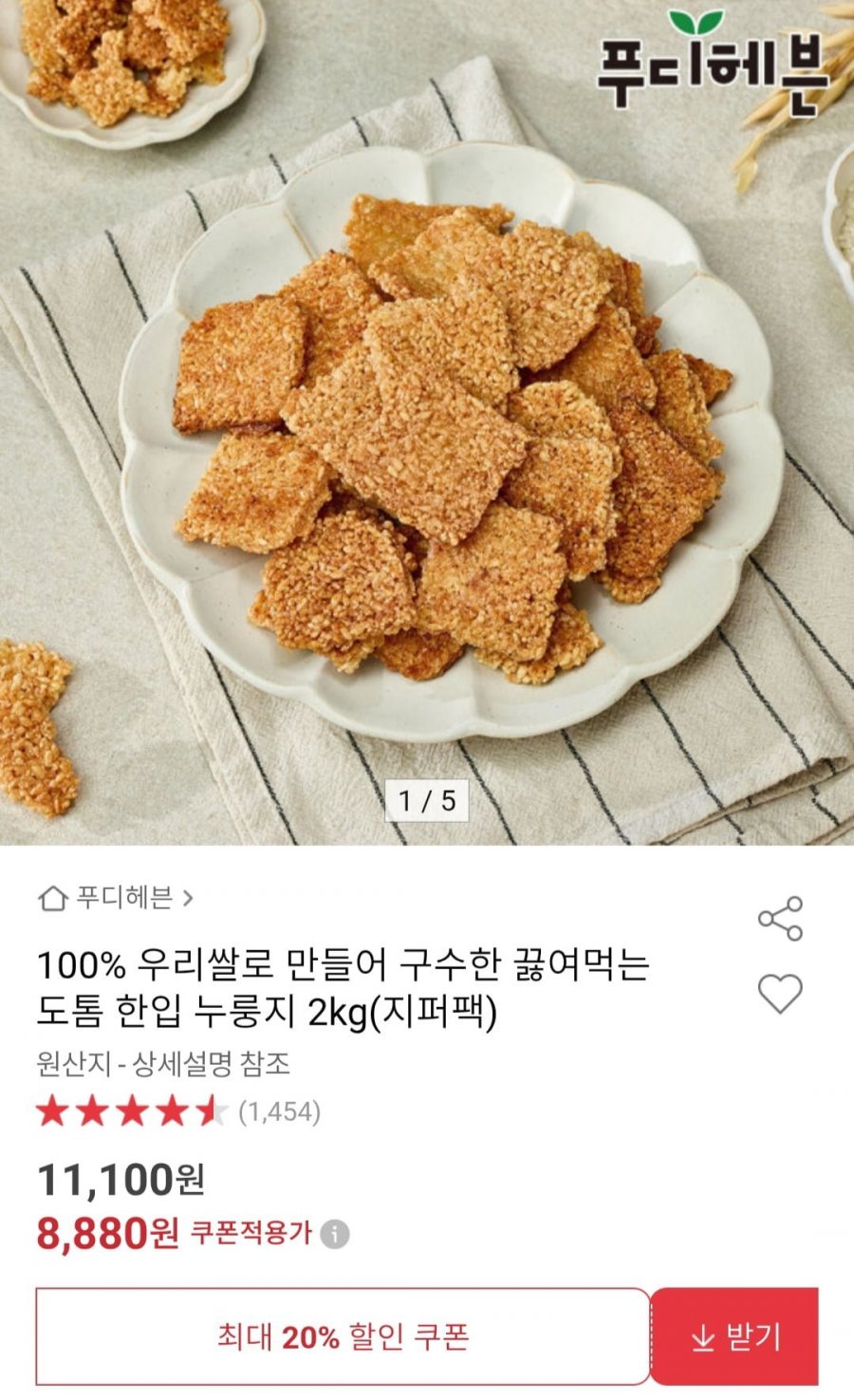Image resolution: width=854 pixels, height=1400 pixels.
Task: Download the 20% discount coupon with 받기
Action: click(x=734, y=1336)
